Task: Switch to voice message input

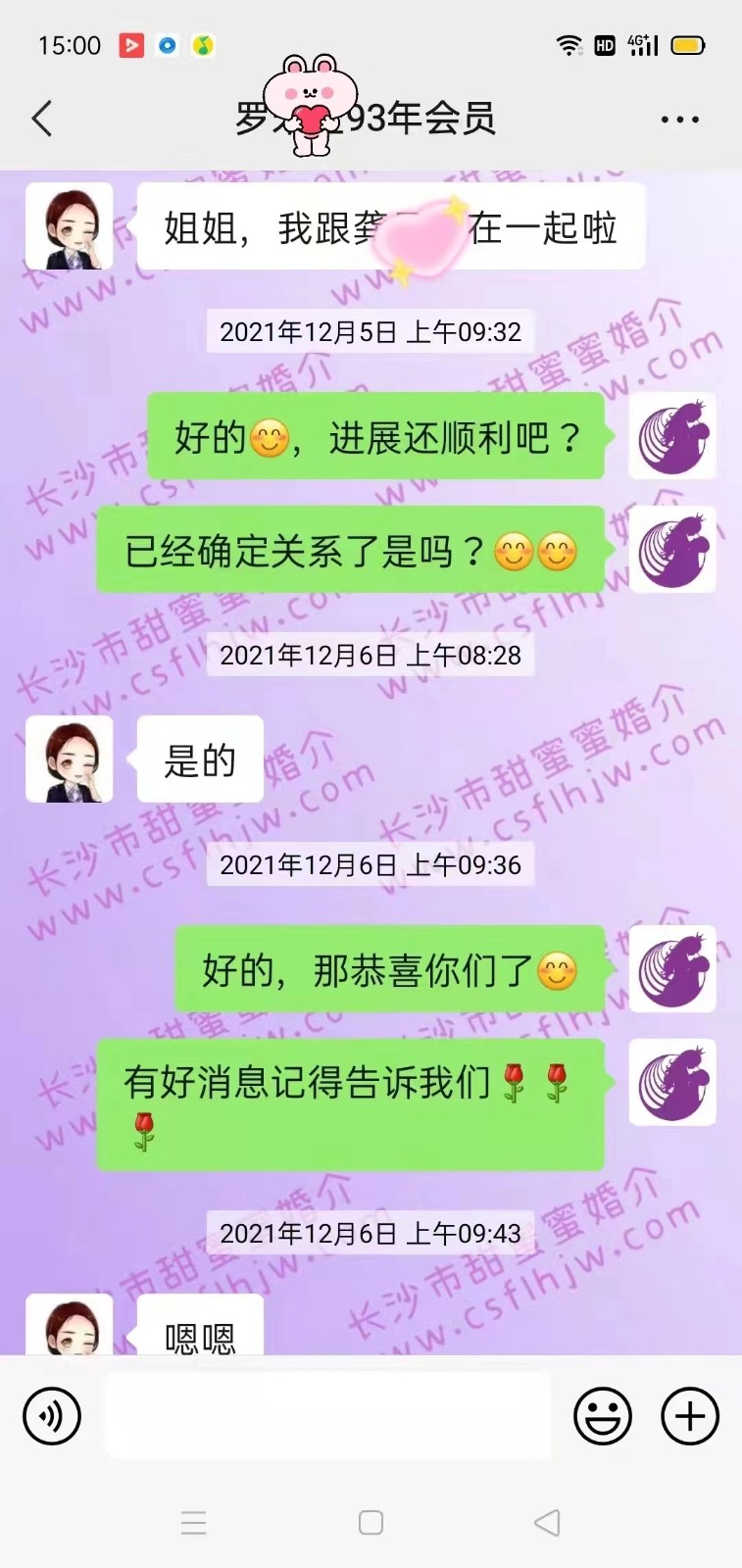Action: click(51, 1416)
